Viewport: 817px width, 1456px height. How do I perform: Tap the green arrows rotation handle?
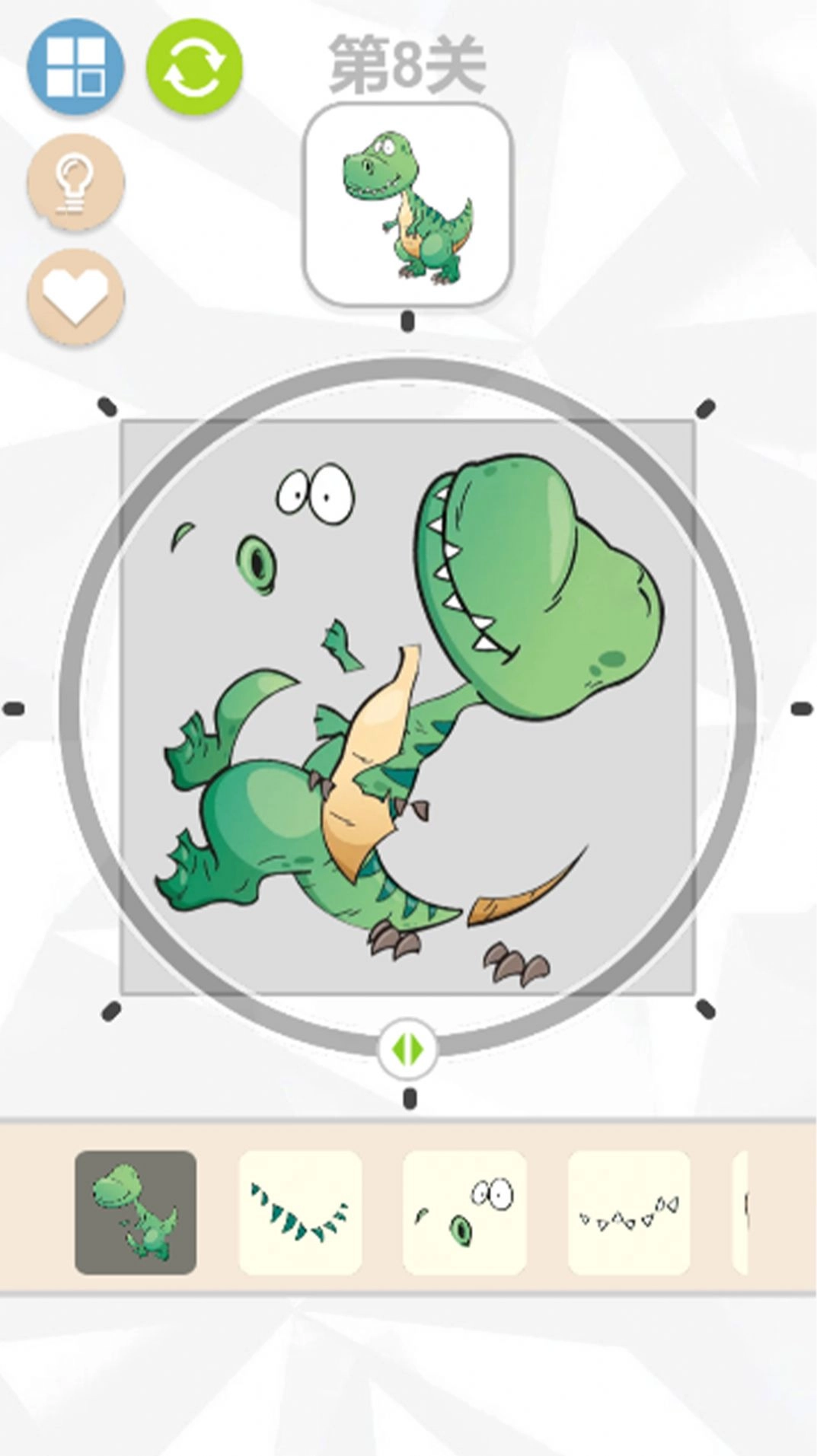tap(408, 1050)
